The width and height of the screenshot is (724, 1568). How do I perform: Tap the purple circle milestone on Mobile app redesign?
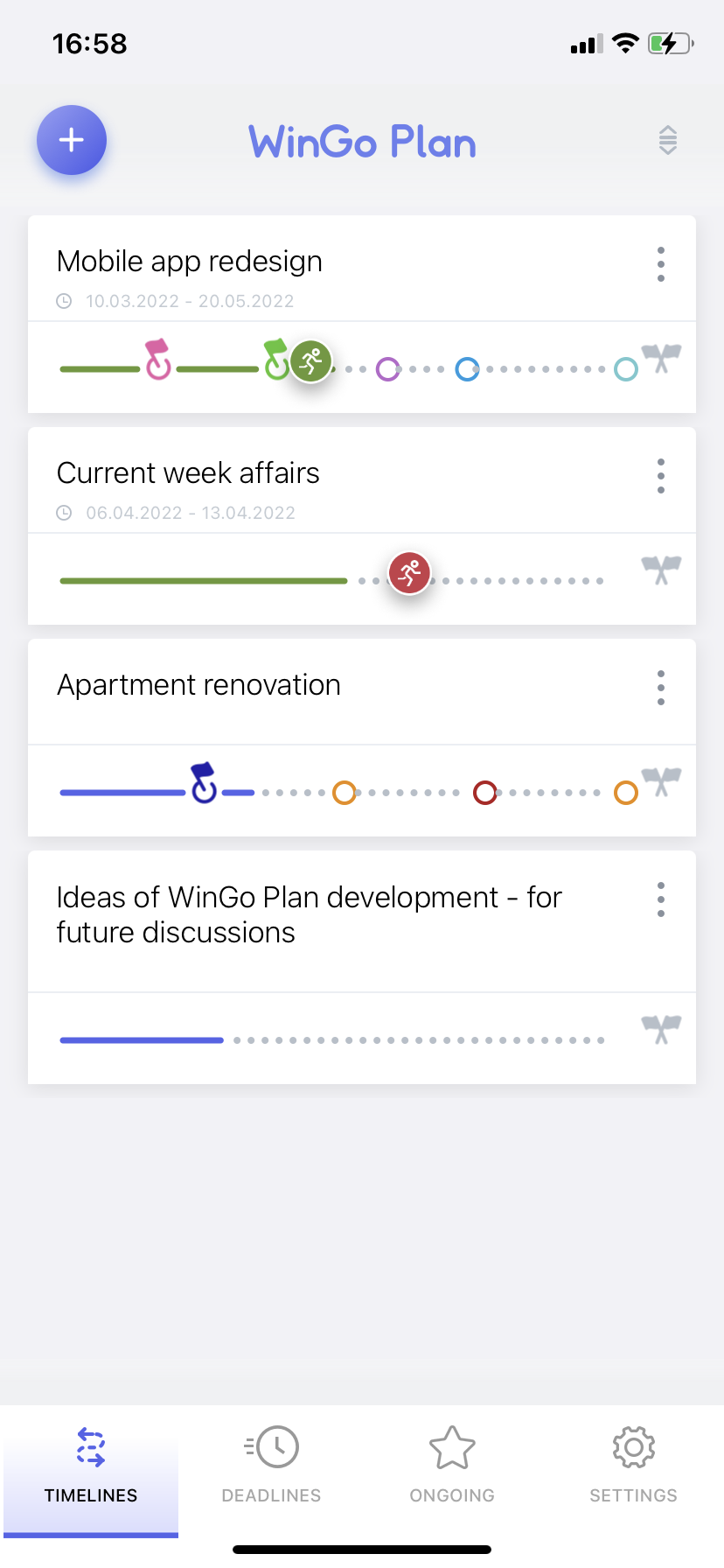(386, 368)
